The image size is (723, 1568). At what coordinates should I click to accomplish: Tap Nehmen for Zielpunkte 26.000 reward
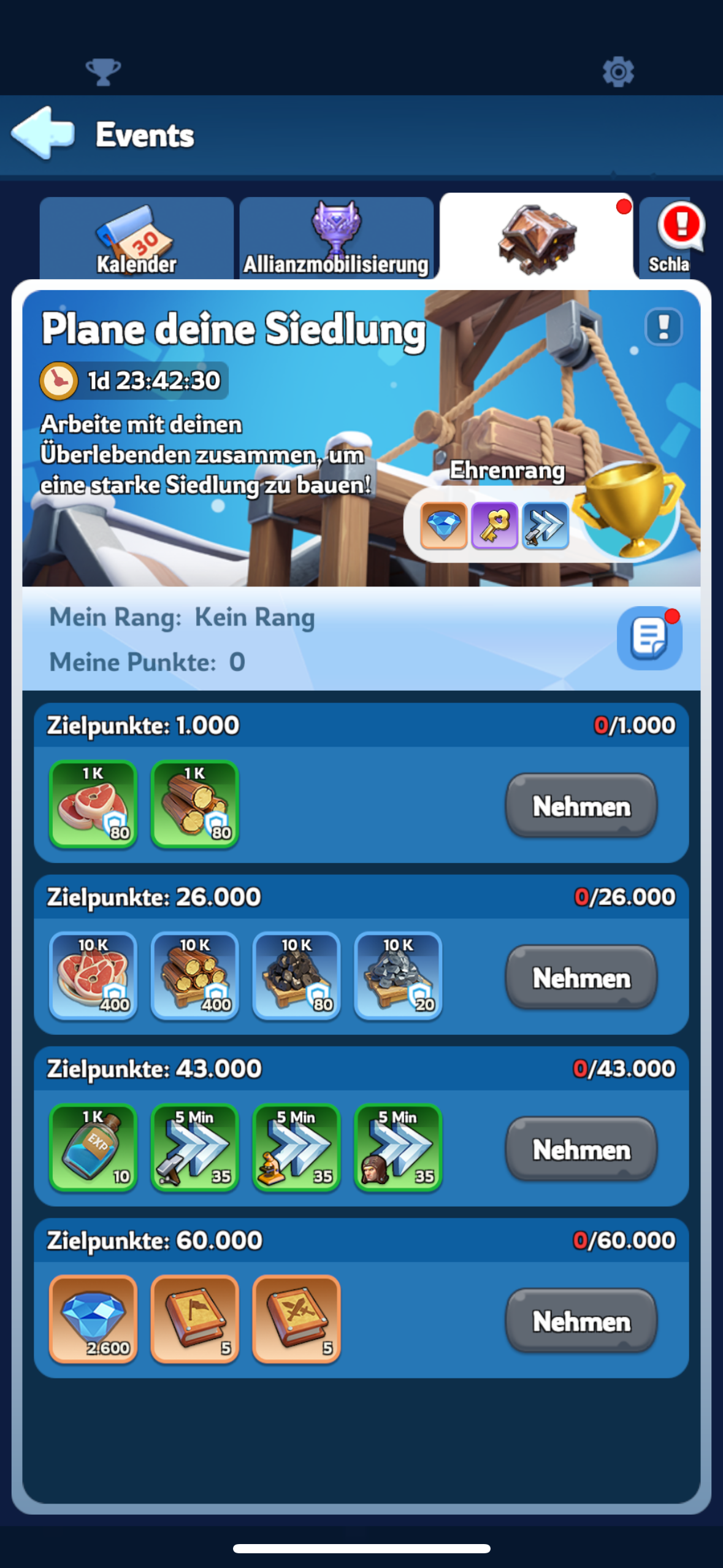(581, 977)
